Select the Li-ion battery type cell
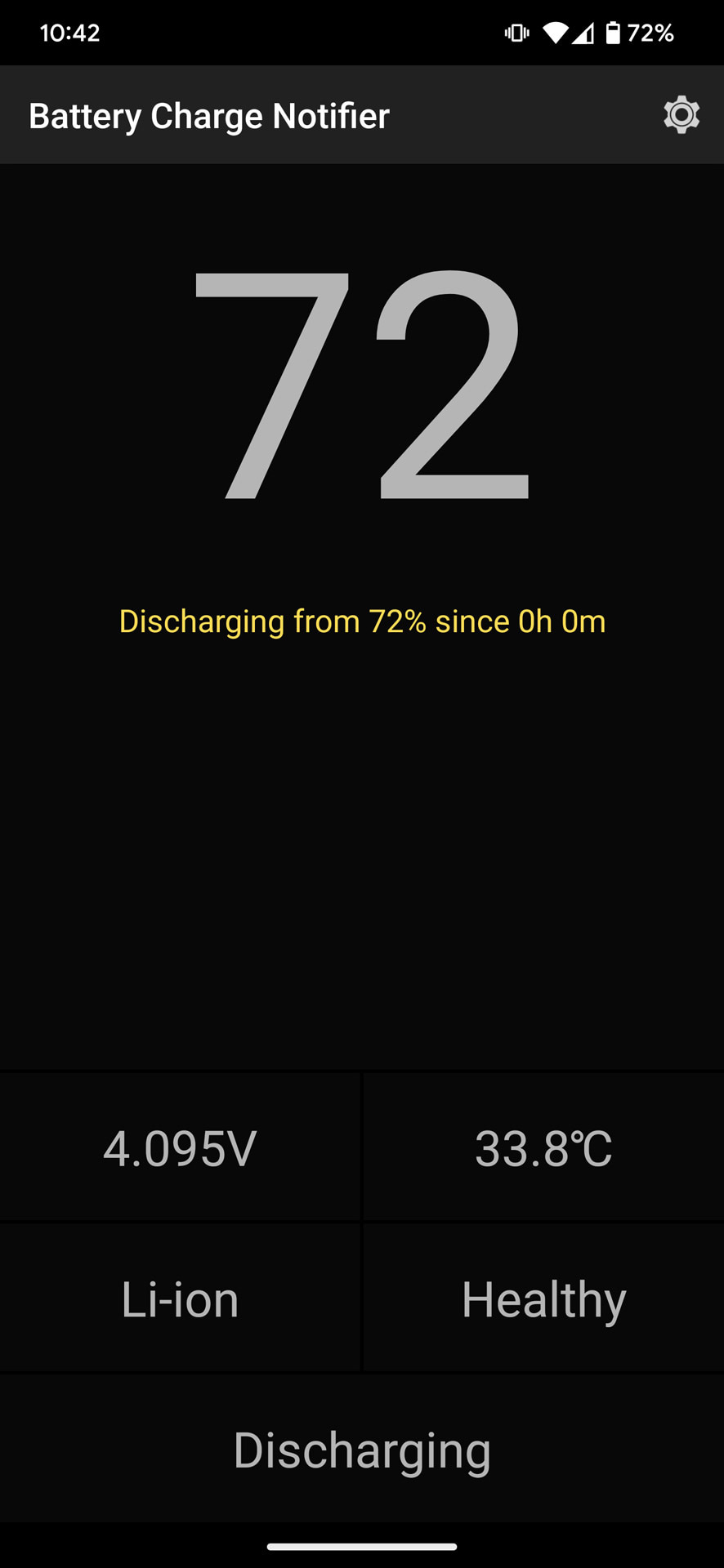 180,1298
